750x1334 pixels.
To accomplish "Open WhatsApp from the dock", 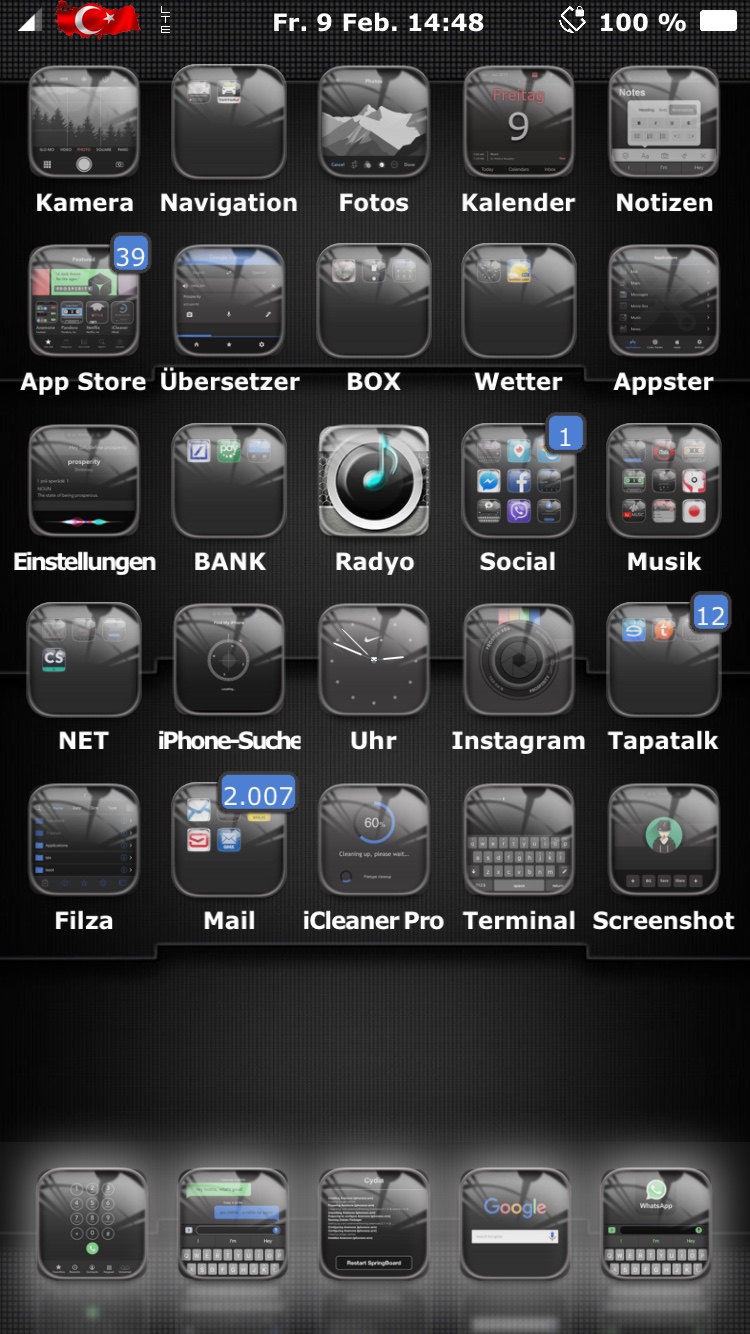I will click(656, 1224).
